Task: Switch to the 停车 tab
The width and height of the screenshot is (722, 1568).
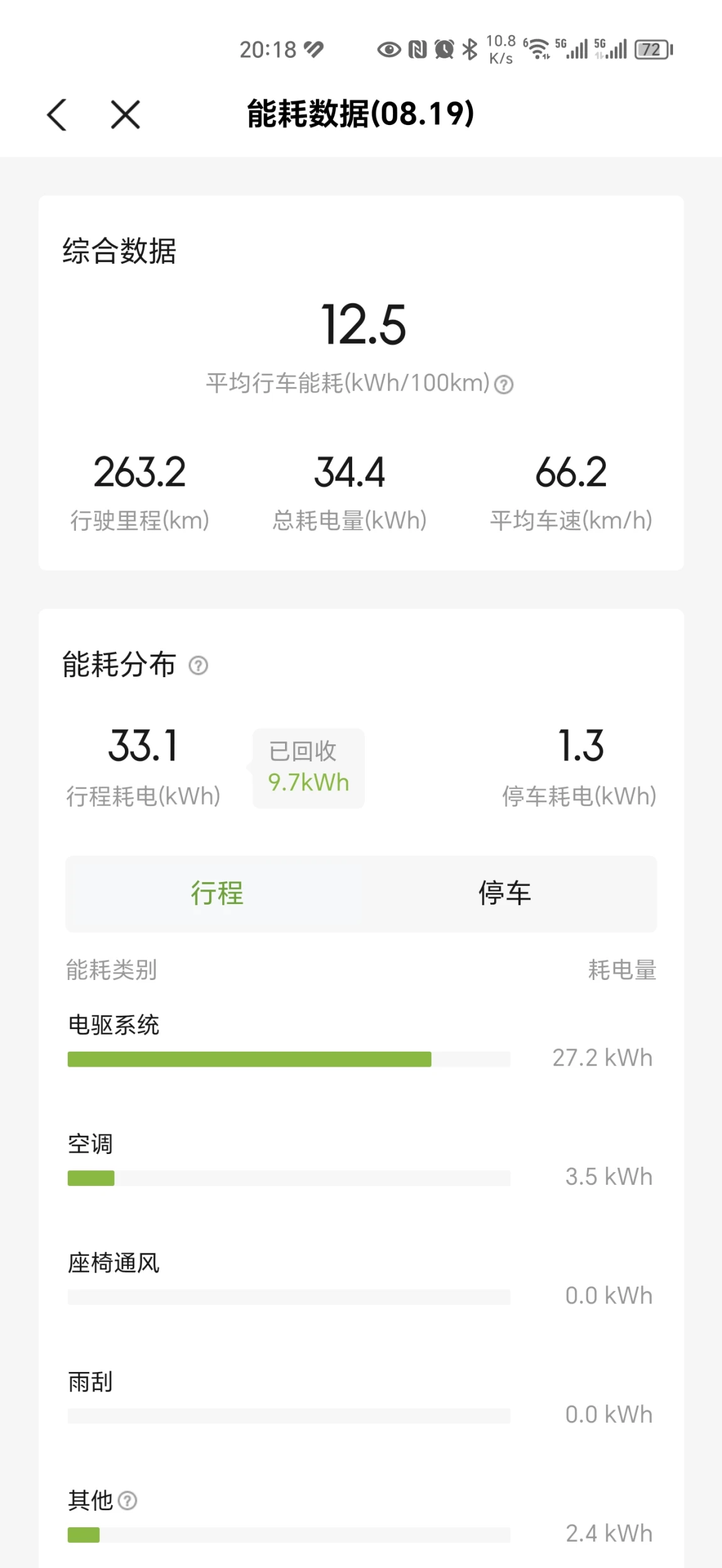Action: (x=505, y=893)
